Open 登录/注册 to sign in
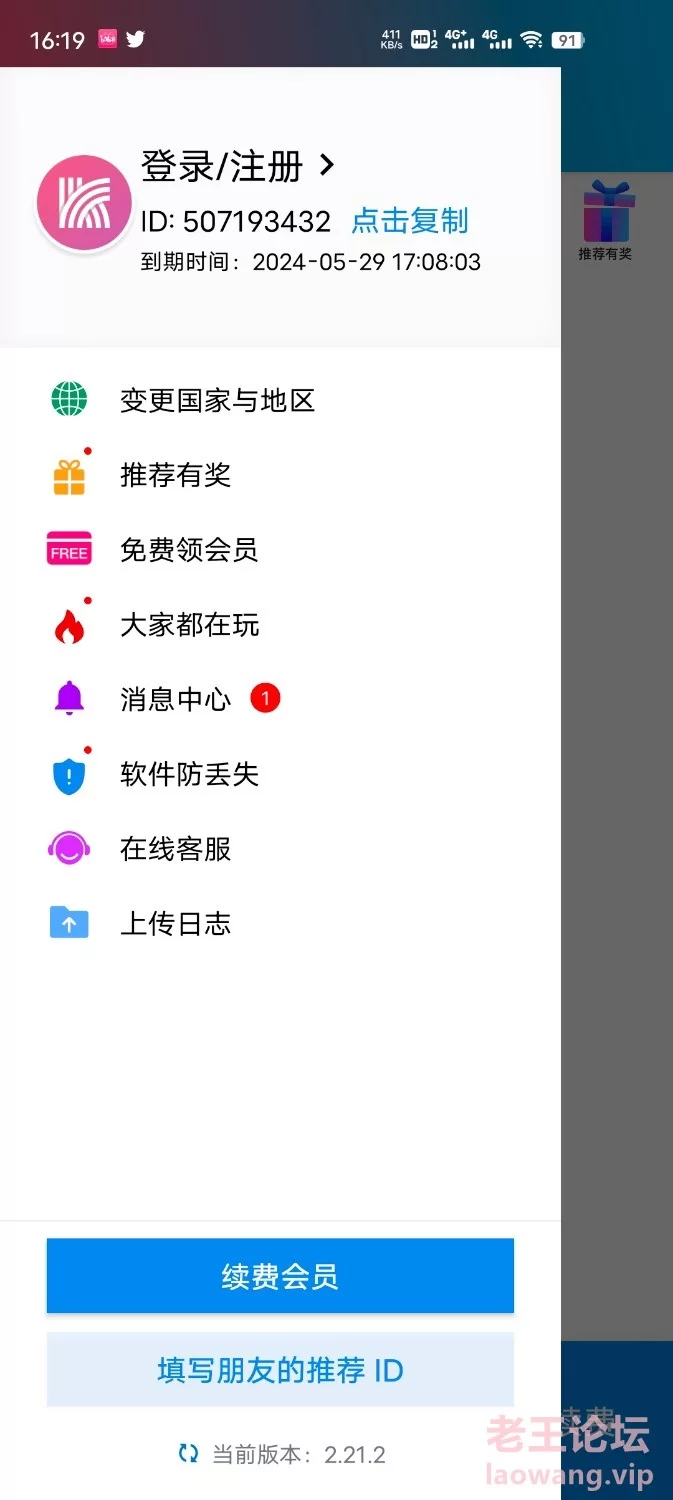 [238, 166]
